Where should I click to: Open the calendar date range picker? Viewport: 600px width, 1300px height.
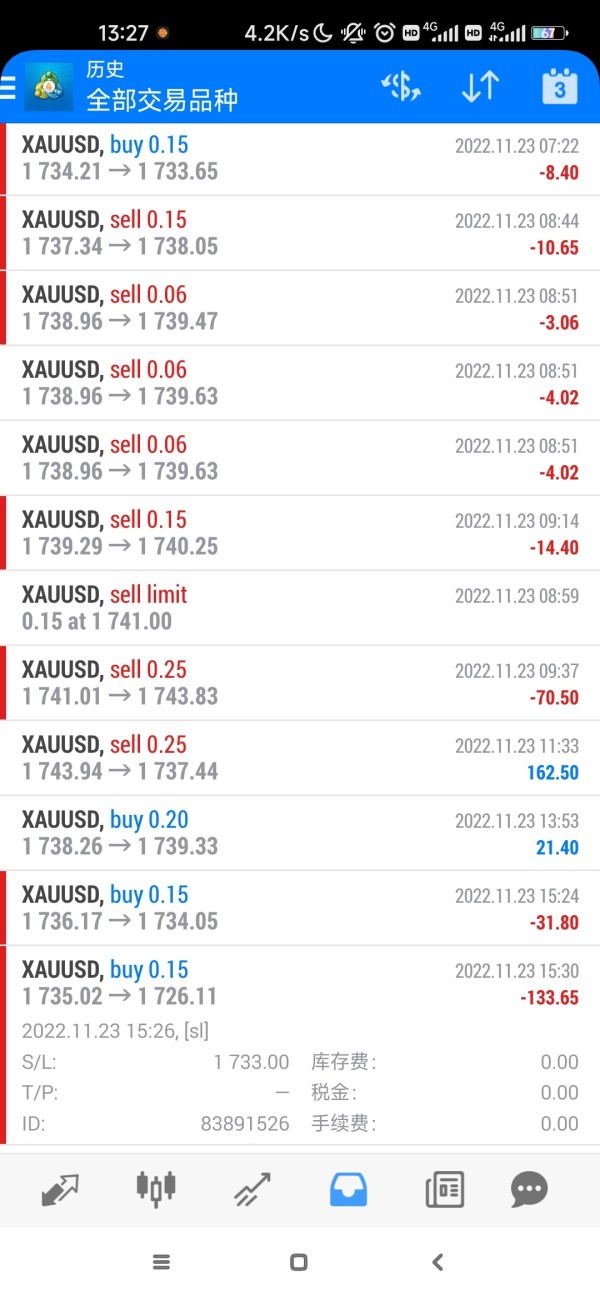tap(559, 88)
